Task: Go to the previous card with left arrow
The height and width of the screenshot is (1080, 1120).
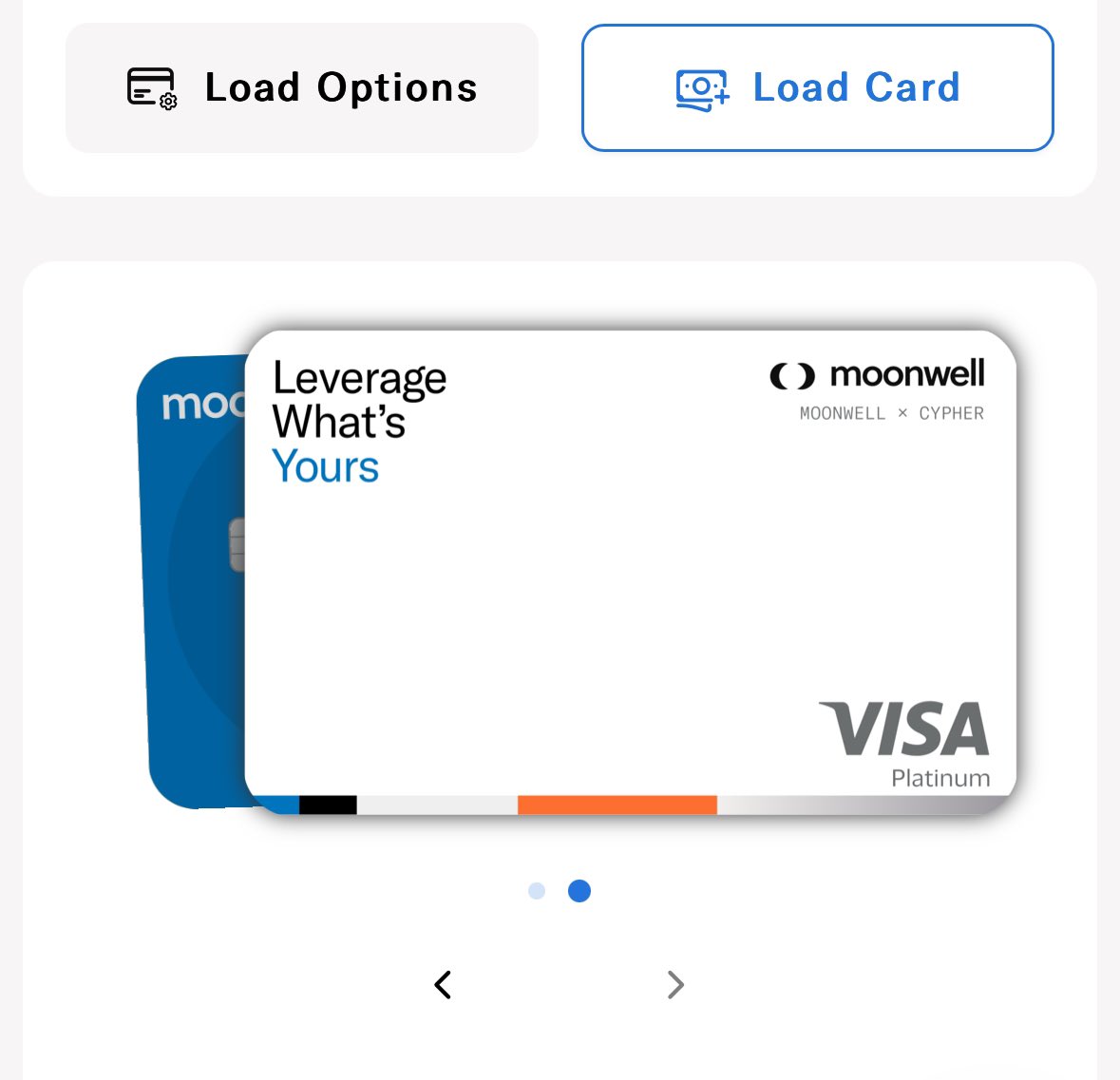Action: pyautogui.click(x=443, y=985)
